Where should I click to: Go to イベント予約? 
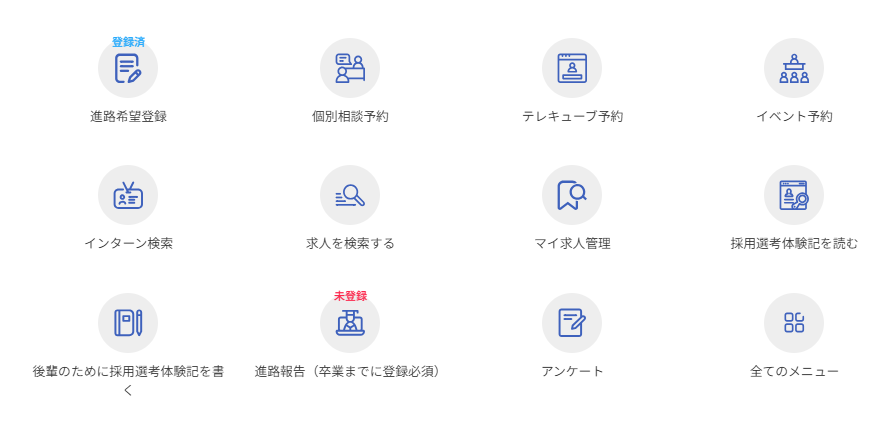794,68
